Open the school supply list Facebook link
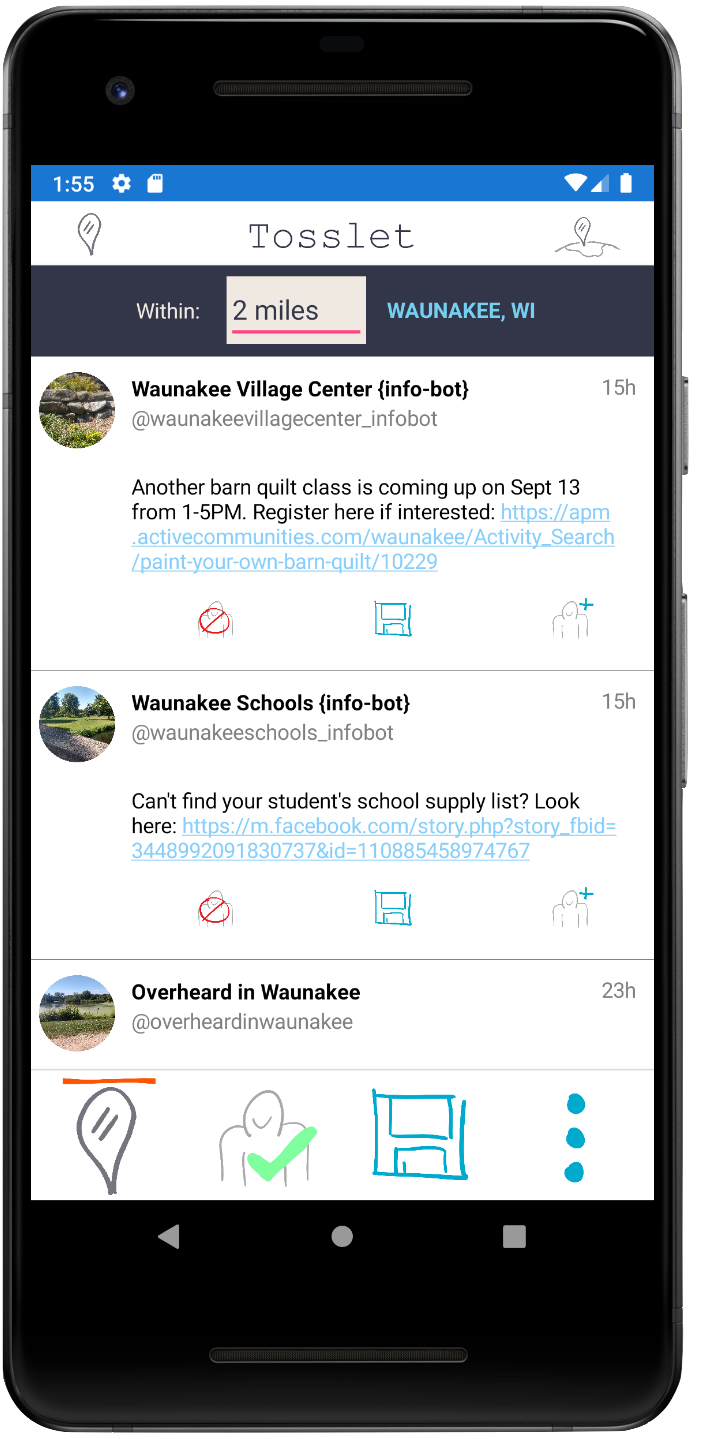Image resolution: width=701 pixels, height=1439 pixels. [x=373, y=840]
